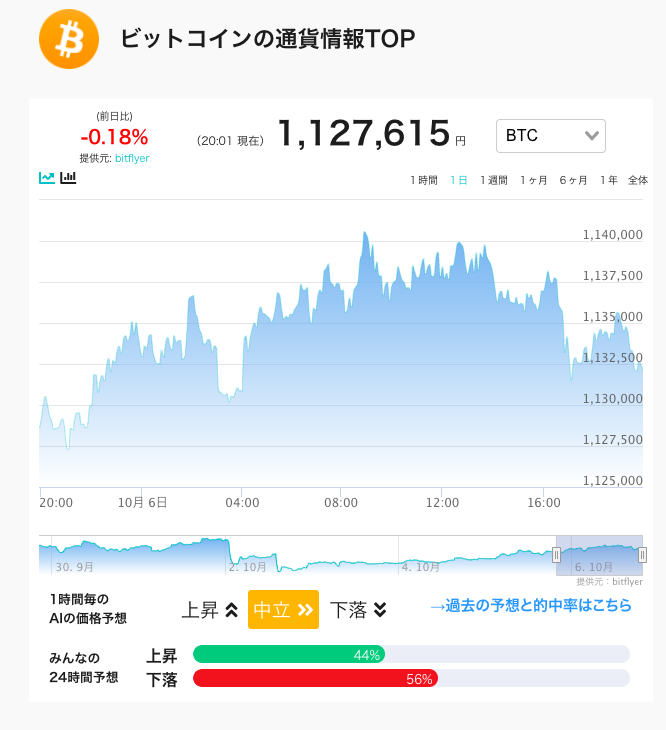This screenshot has width=666, height=730.
Task: Select the 1年 chart range
Action: tap(608, 180)
